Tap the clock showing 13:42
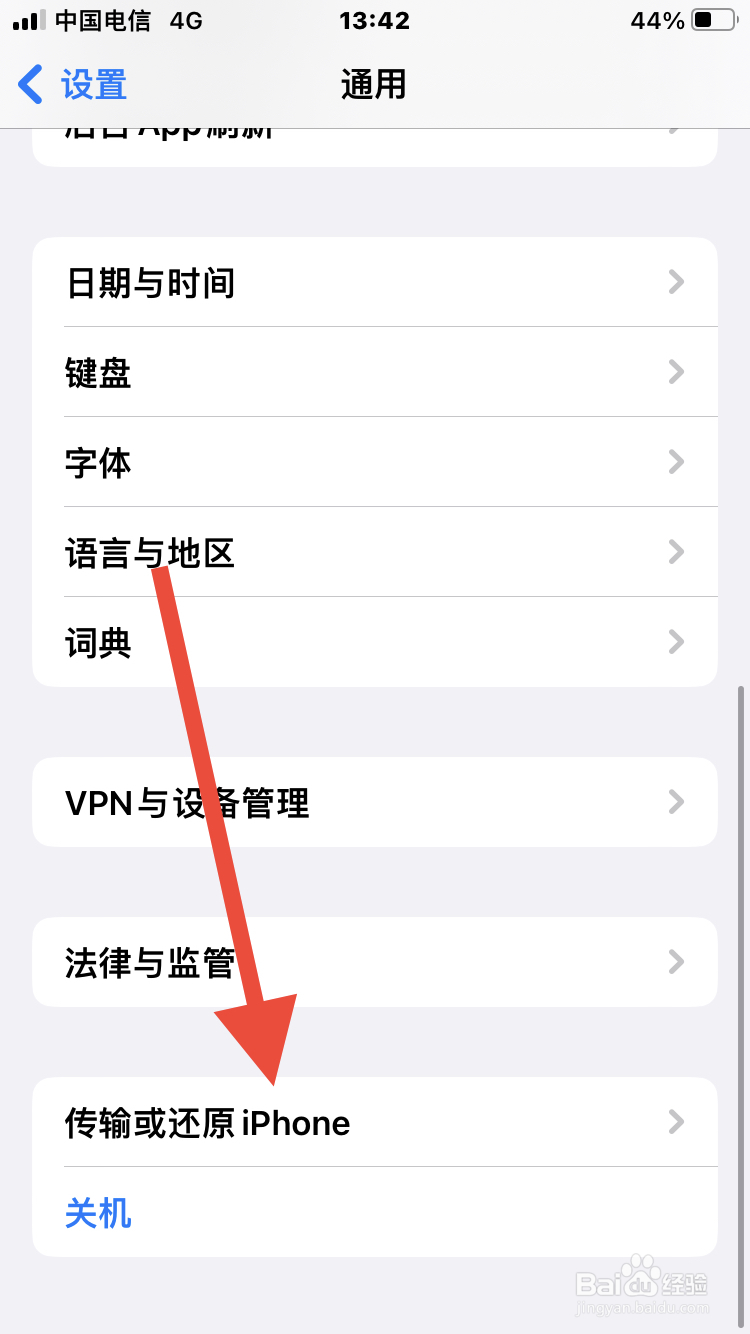Viewport: 750px width, 1334px height. click(375, 19)
